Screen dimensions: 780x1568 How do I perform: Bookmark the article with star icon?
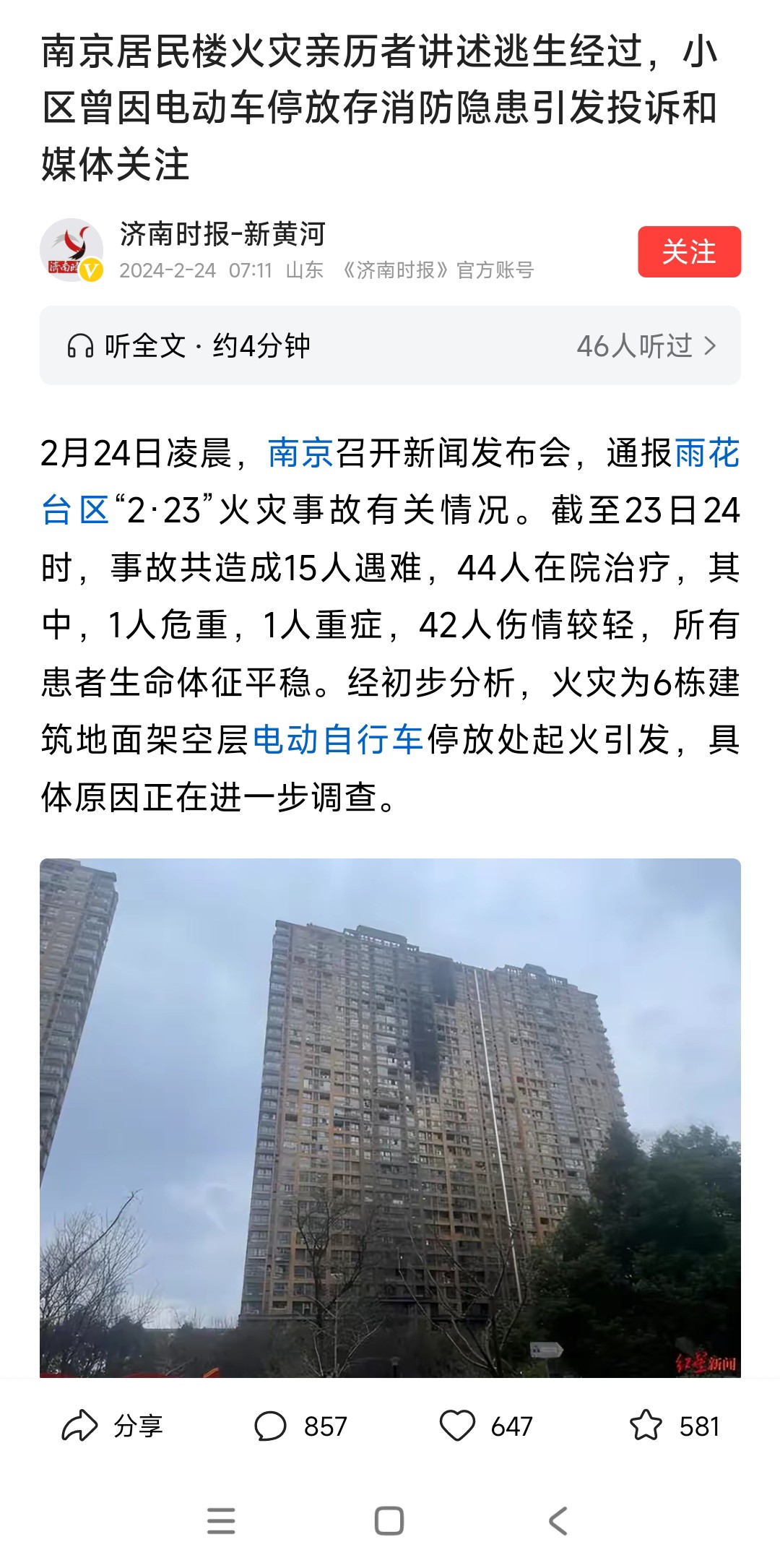pyautogui.click(x=646, y=1427)
